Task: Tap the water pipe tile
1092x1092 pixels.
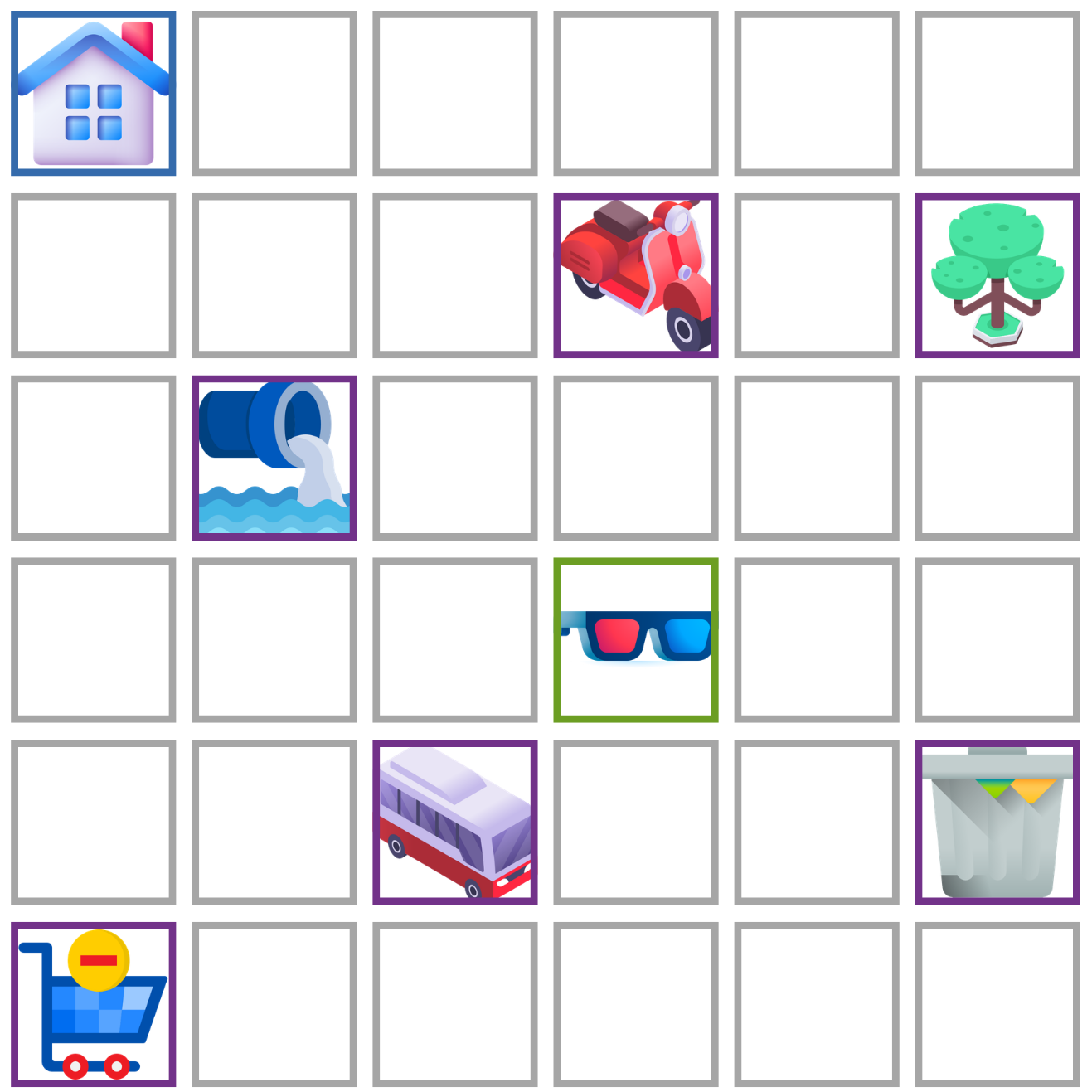Action: point(274,458)
